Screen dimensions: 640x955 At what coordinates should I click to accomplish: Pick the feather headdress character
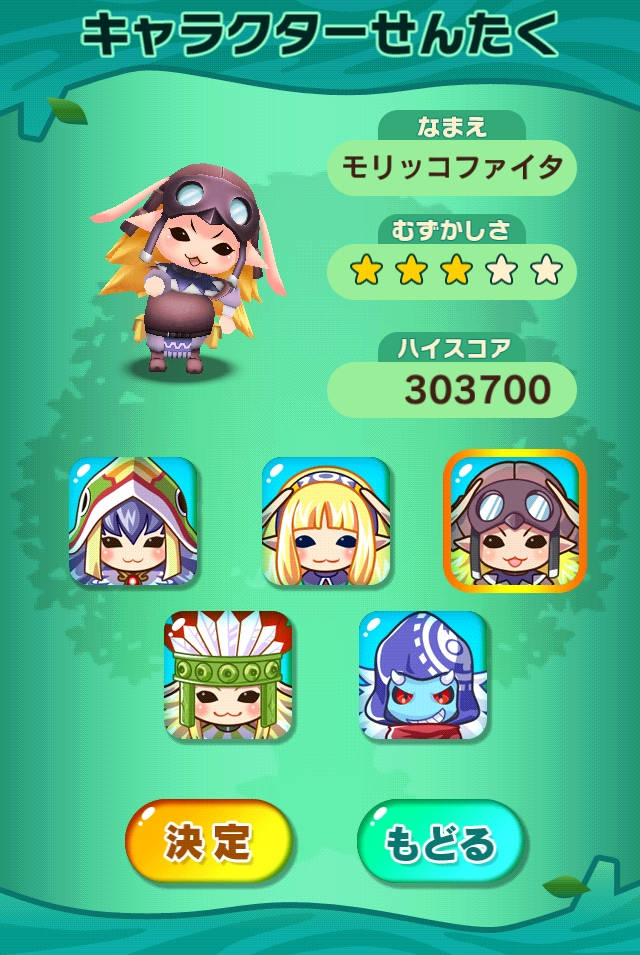(x=229, y=675)
